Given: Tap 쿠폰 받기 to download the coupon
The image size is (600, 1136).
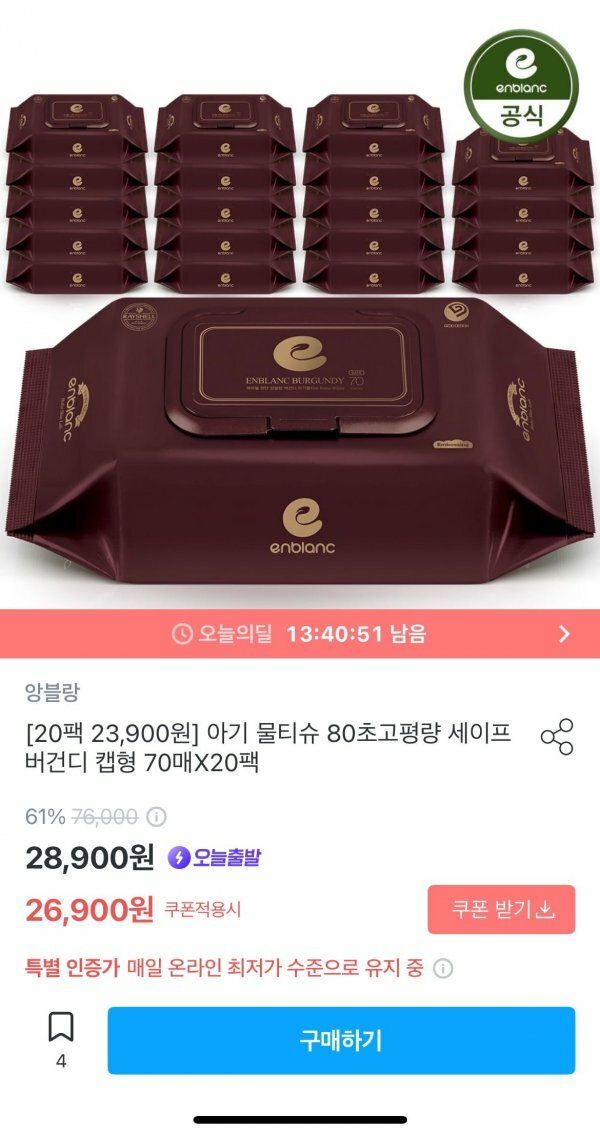Looking at the screenshot, I should tap(501, 909).
